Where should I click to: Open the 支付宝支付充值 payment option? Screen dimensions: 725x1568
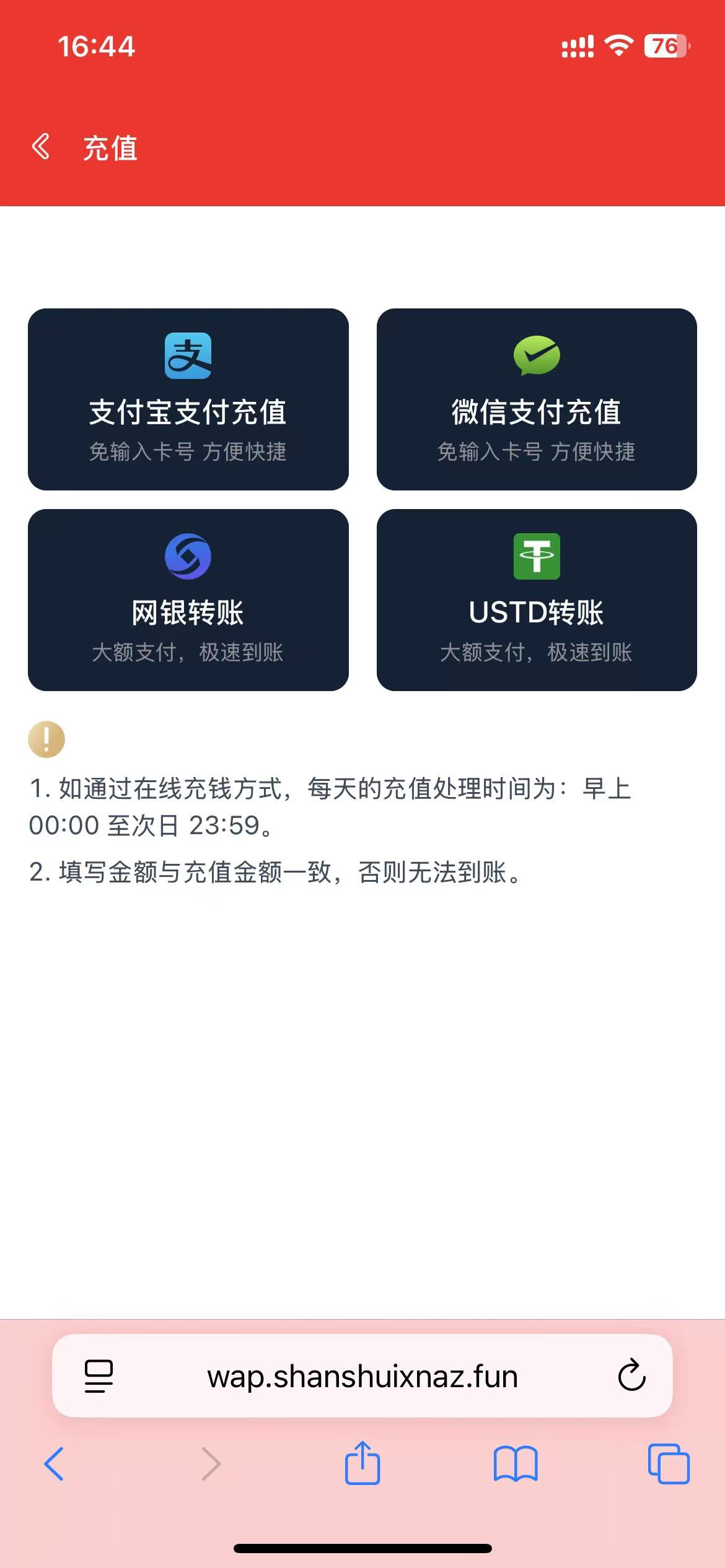coord(188,399)
